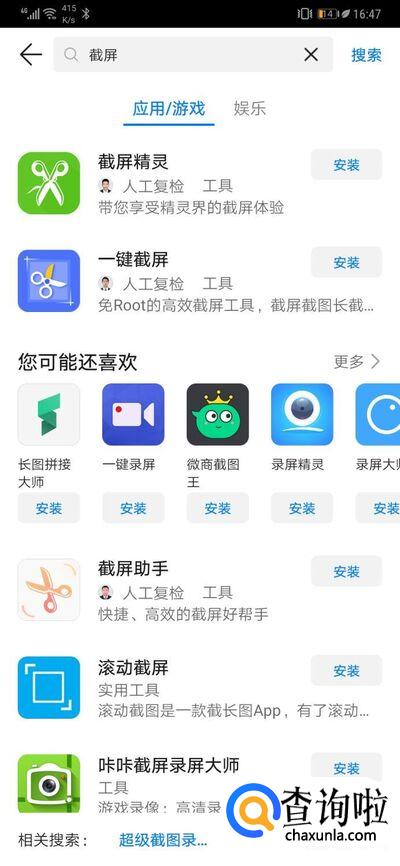Install 一键录屏
The width and height of the screenshot is (400, 866).
tap(133, 508)
